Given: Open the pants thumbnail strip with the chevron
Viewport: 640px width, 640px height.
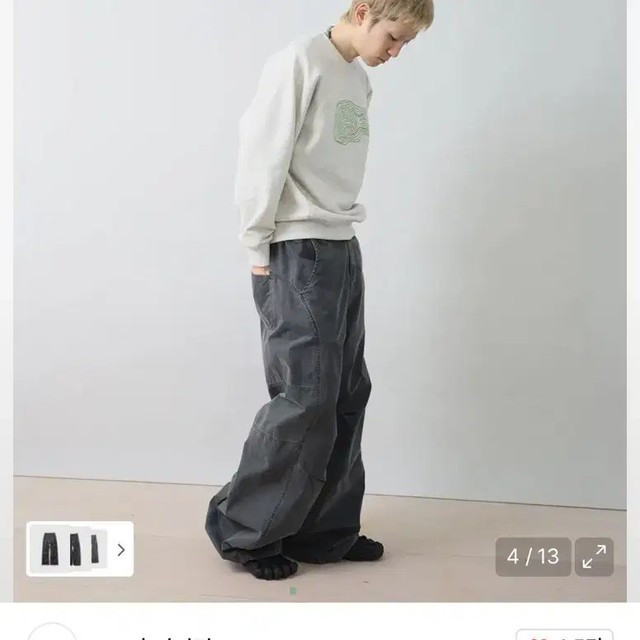Looking at the screenshot, I should click(x=121, y=549).
